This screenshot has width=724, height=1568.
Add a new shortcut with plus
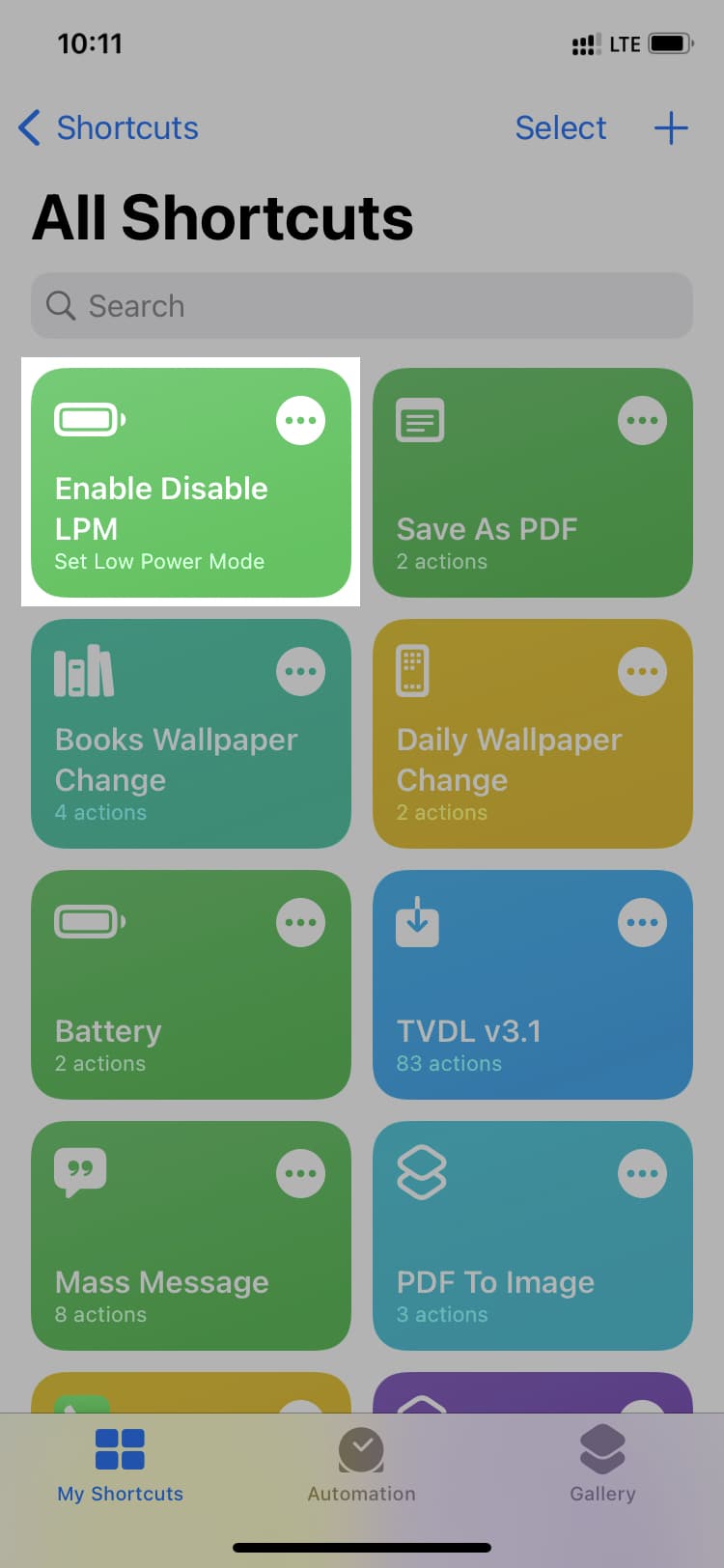point(671,127)
